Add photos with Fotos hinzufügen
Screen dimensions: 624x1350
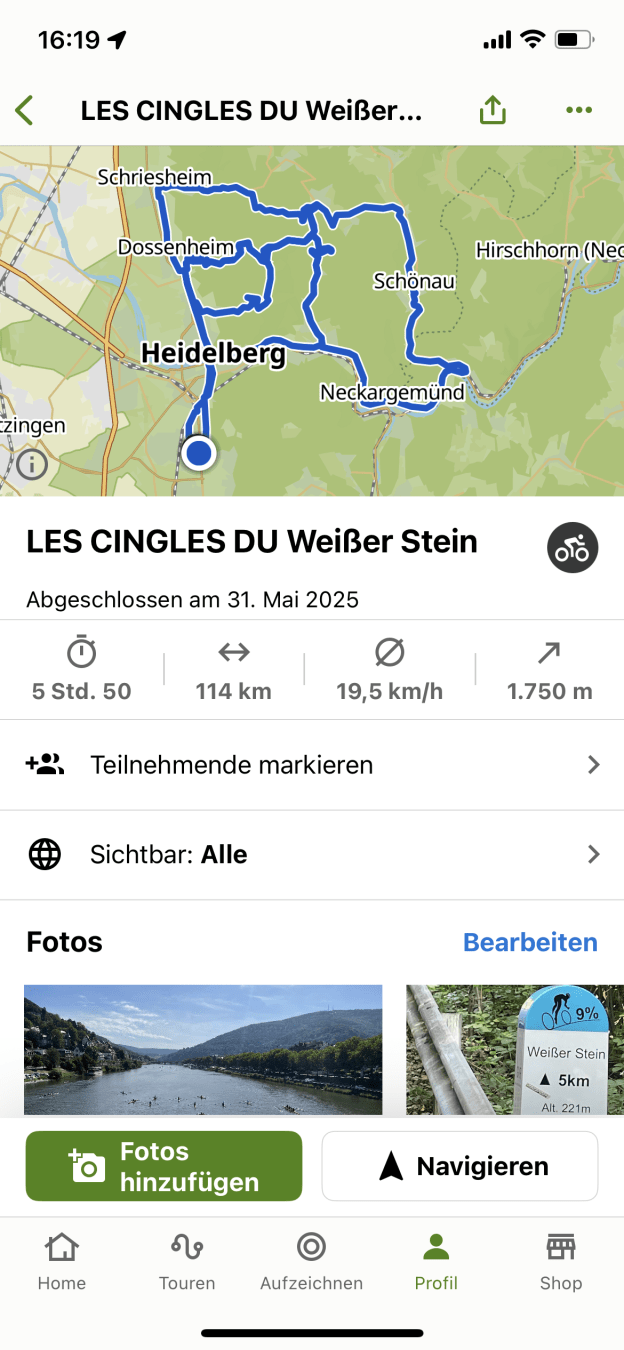164,1166
